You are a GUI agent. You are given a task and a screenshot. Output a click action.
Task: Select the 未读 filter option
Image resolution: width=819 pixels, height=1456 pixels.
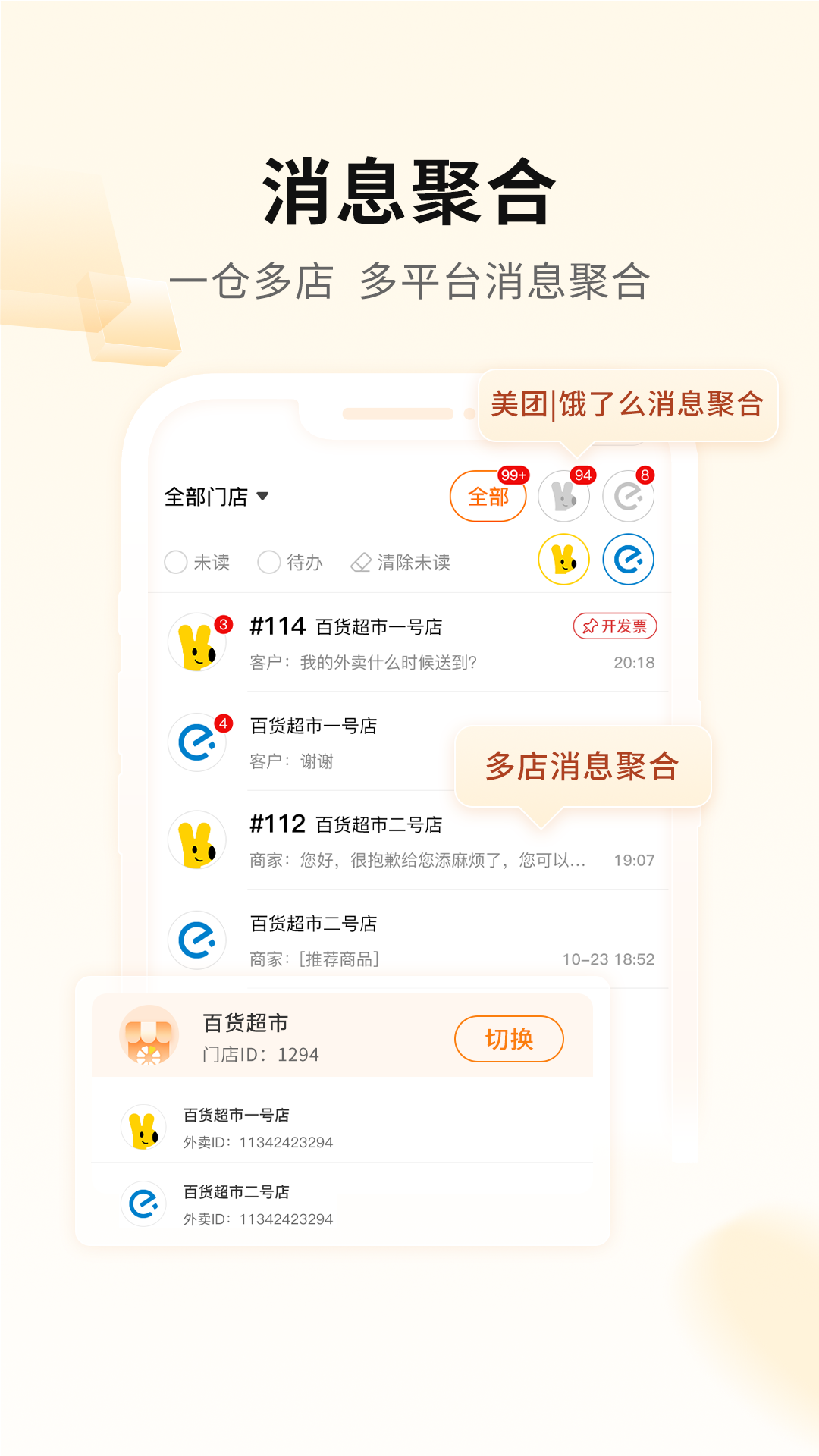point(196,563)
